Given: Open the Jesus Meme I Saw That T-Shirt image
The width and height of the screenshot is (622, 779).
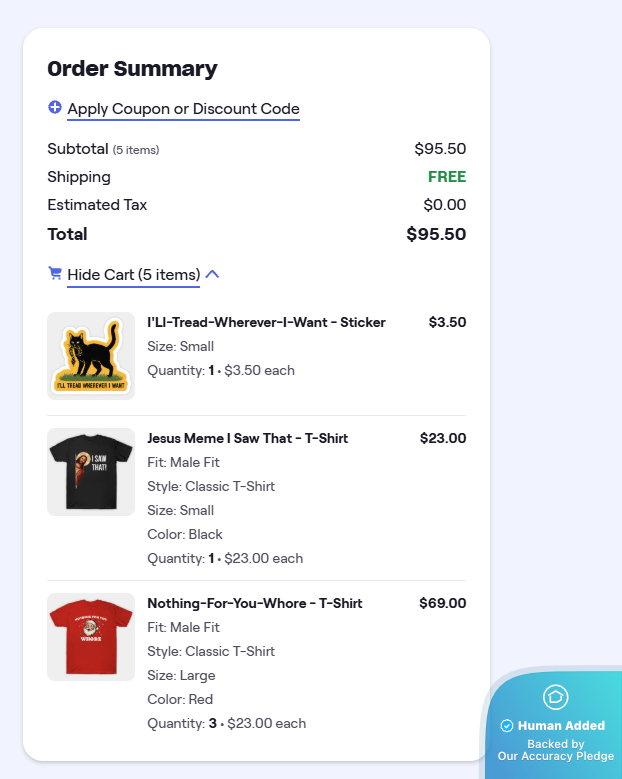Looking at the screenshot, I should [91, 472].
